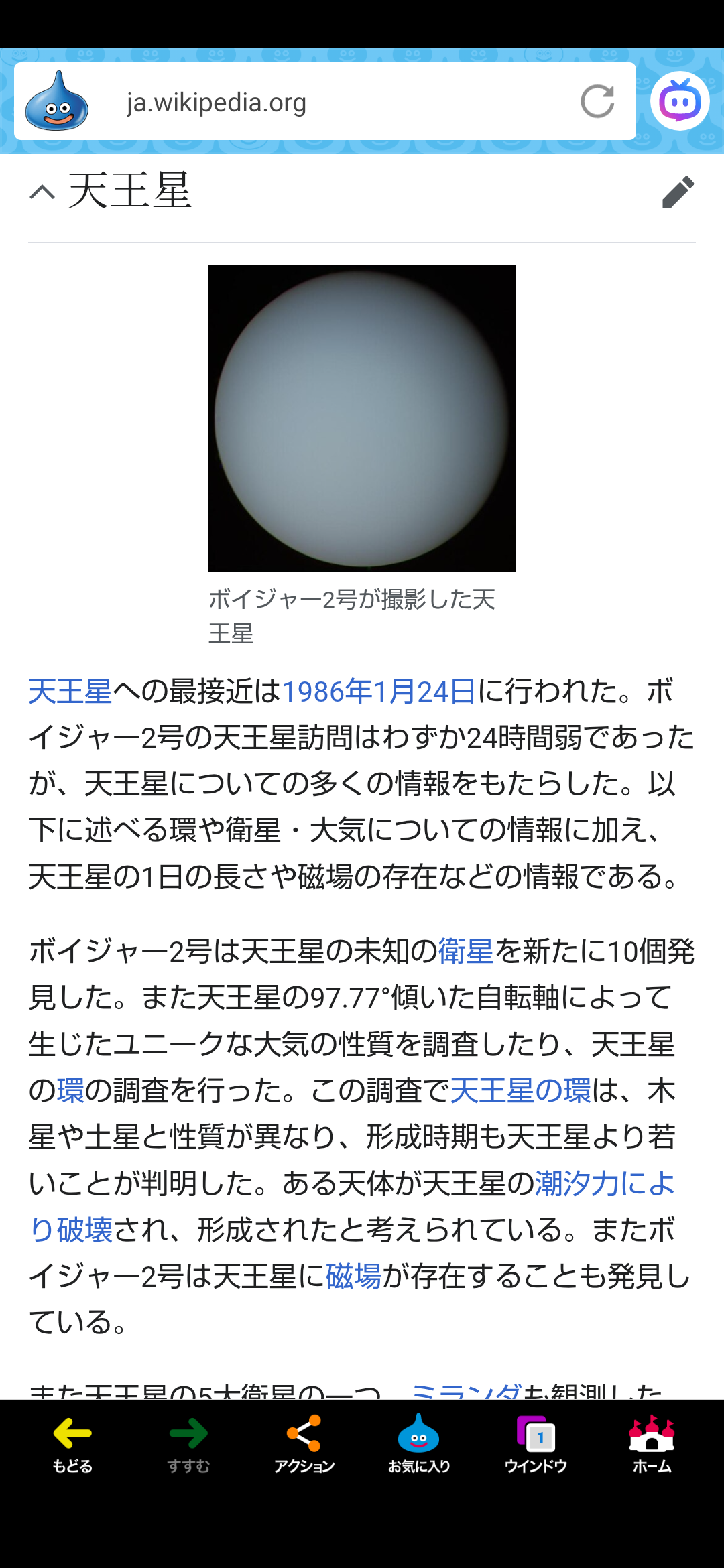
Task: Open the 天王星の環 link
Action: click(x=520, y=1091)
